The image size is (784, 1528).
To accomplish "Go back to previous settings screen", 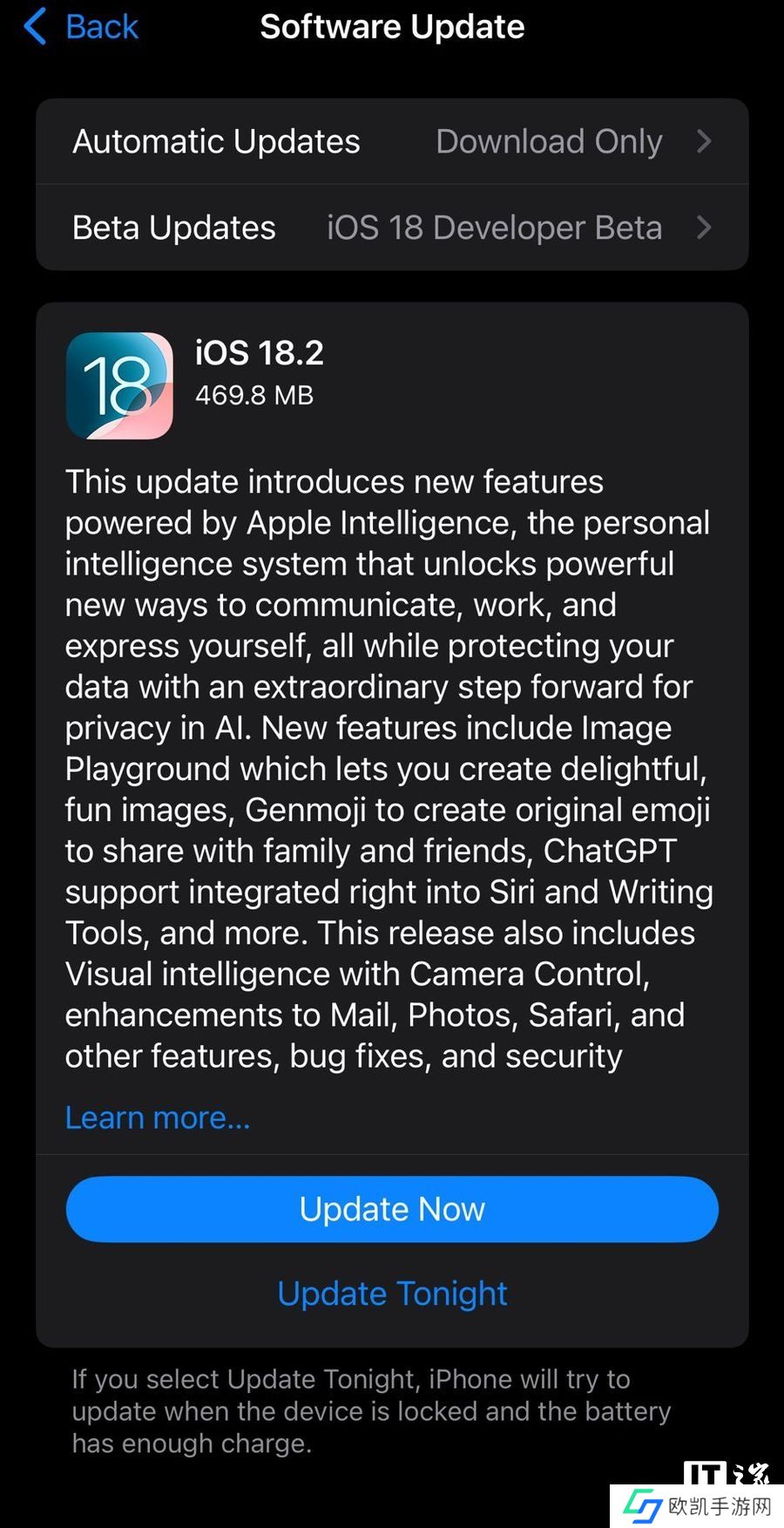I will (x=81, y=27).
